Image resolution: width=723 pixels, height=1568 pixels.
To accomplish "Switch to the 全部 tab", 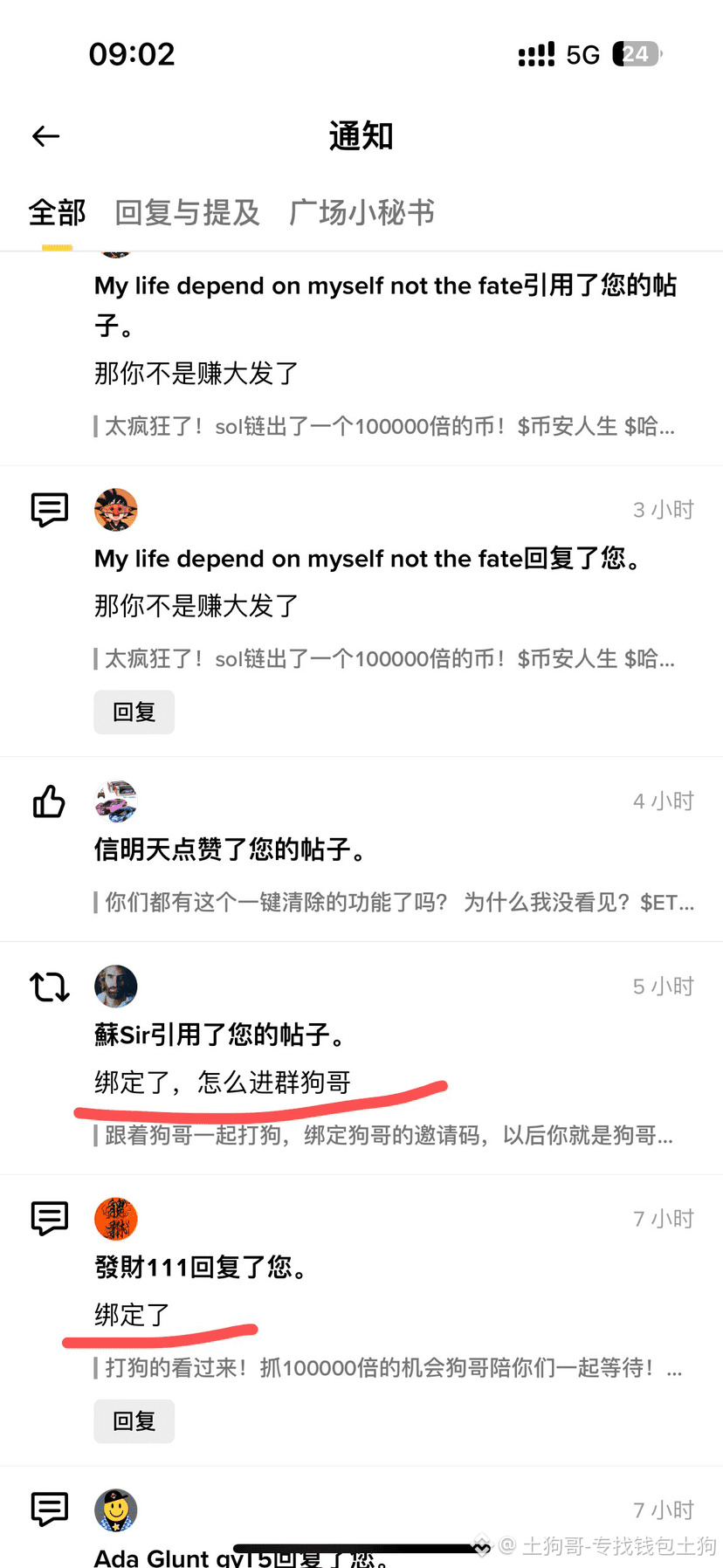I will pos(56,213).
